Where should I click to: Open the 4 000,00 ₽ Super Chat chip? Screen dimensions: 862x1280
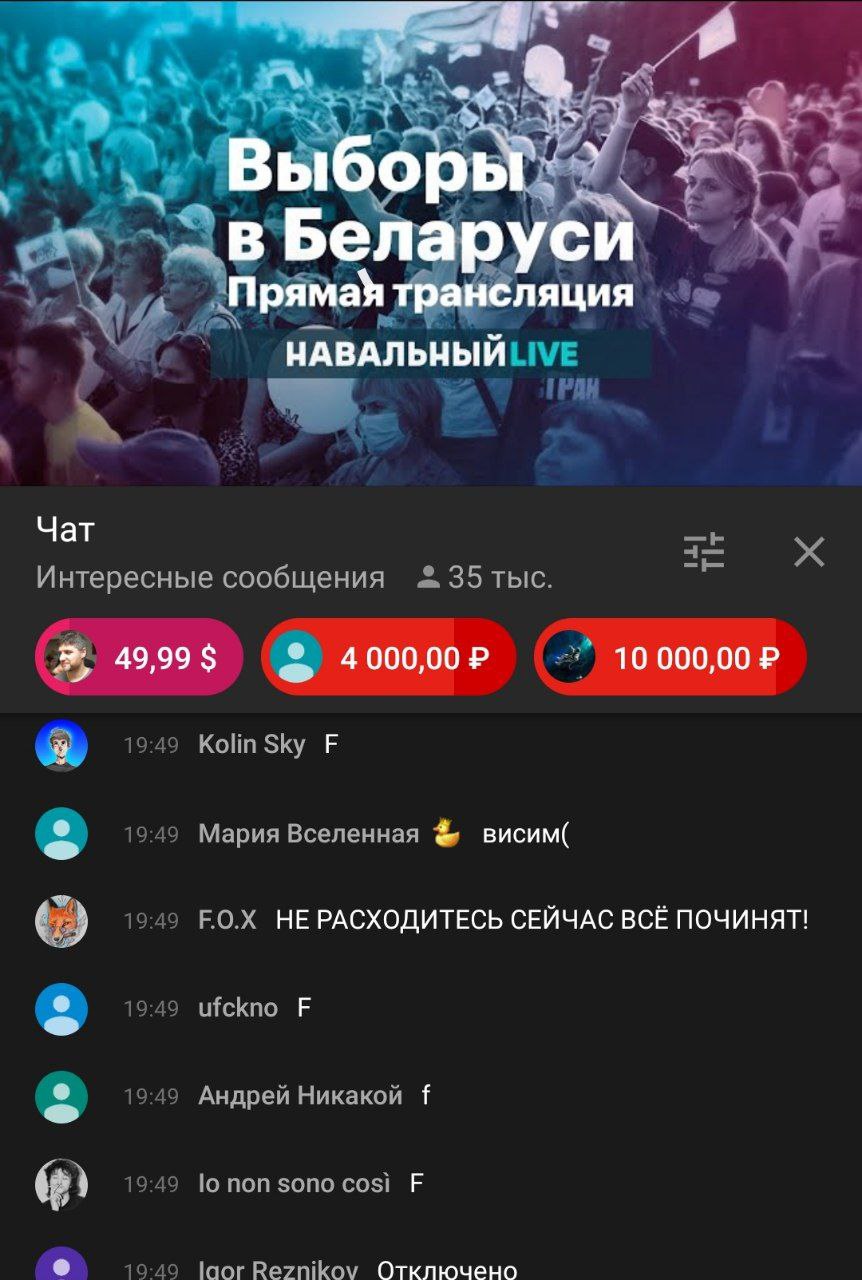pyautogui.click(x=388, y=657)
